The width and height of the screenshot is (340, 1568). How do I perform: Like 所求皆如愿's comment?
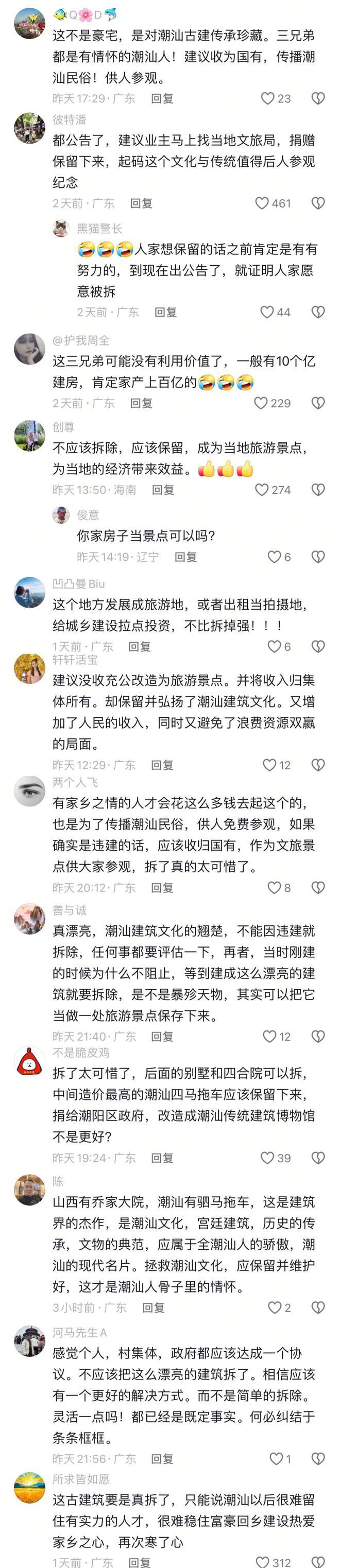pyautogui.click(x=263, y=1562)
